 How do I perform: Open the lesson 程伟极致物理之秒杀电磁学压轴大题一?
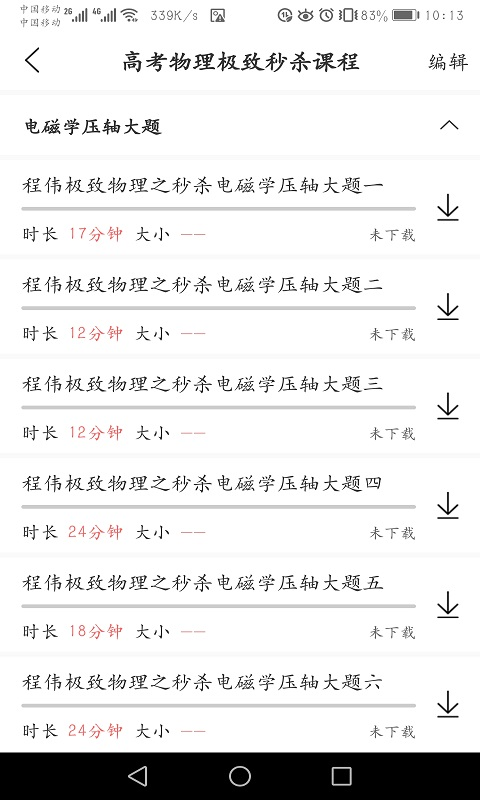pos(202,185)
